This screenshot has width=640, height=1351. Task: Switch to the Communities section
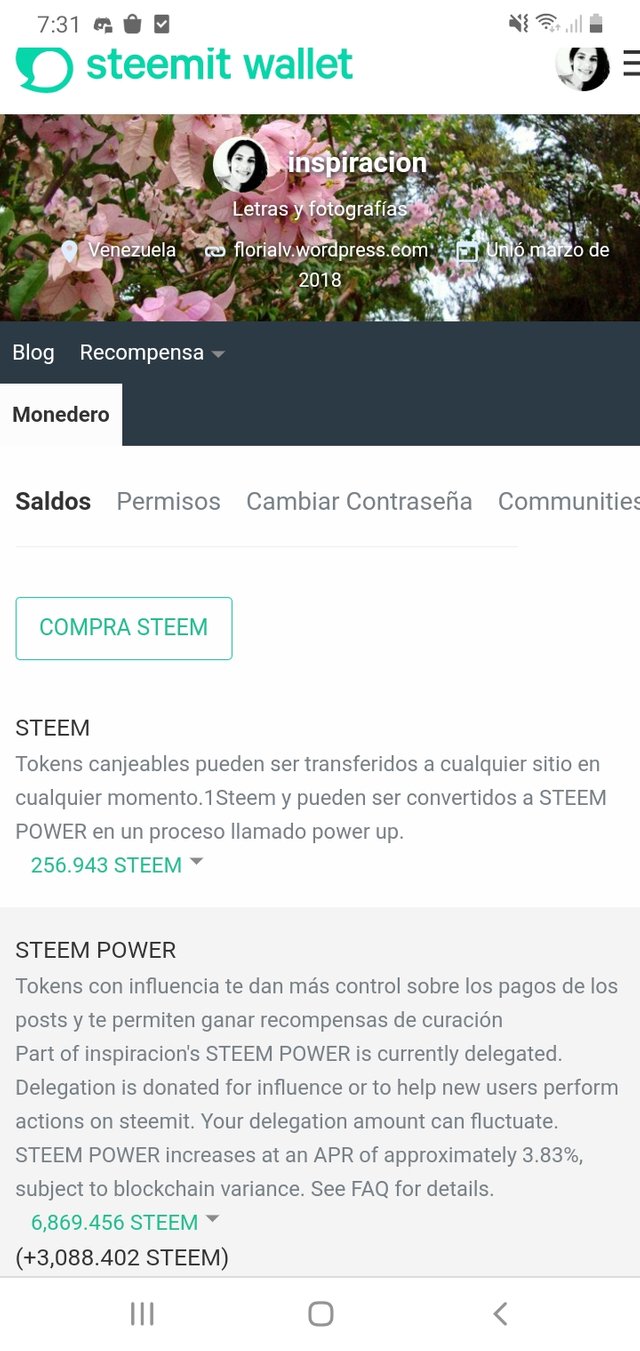click(x=569, y=501)
